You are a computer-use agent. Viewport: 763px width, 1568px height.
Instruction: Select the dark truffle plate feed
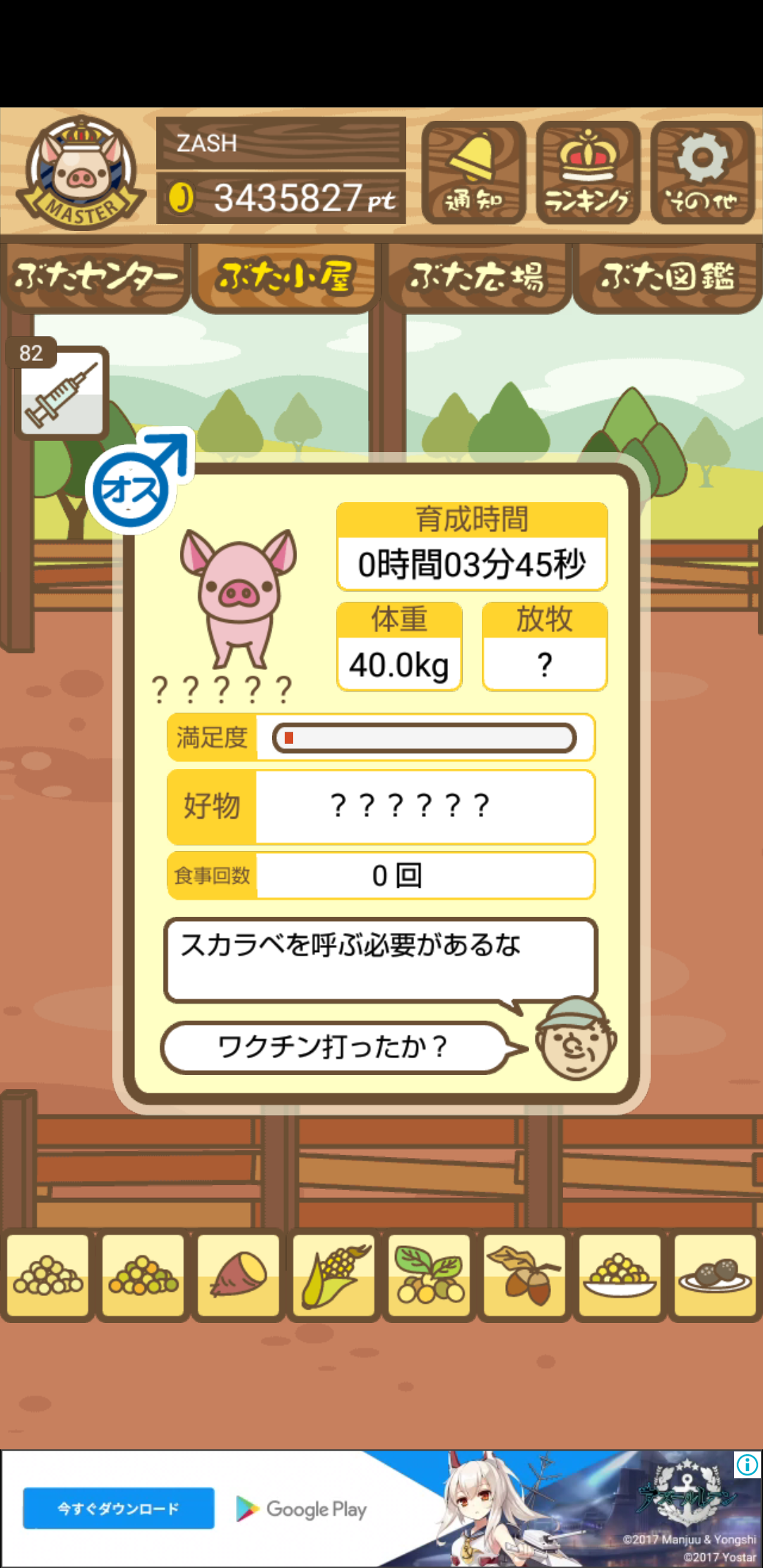click(716, 1276)
